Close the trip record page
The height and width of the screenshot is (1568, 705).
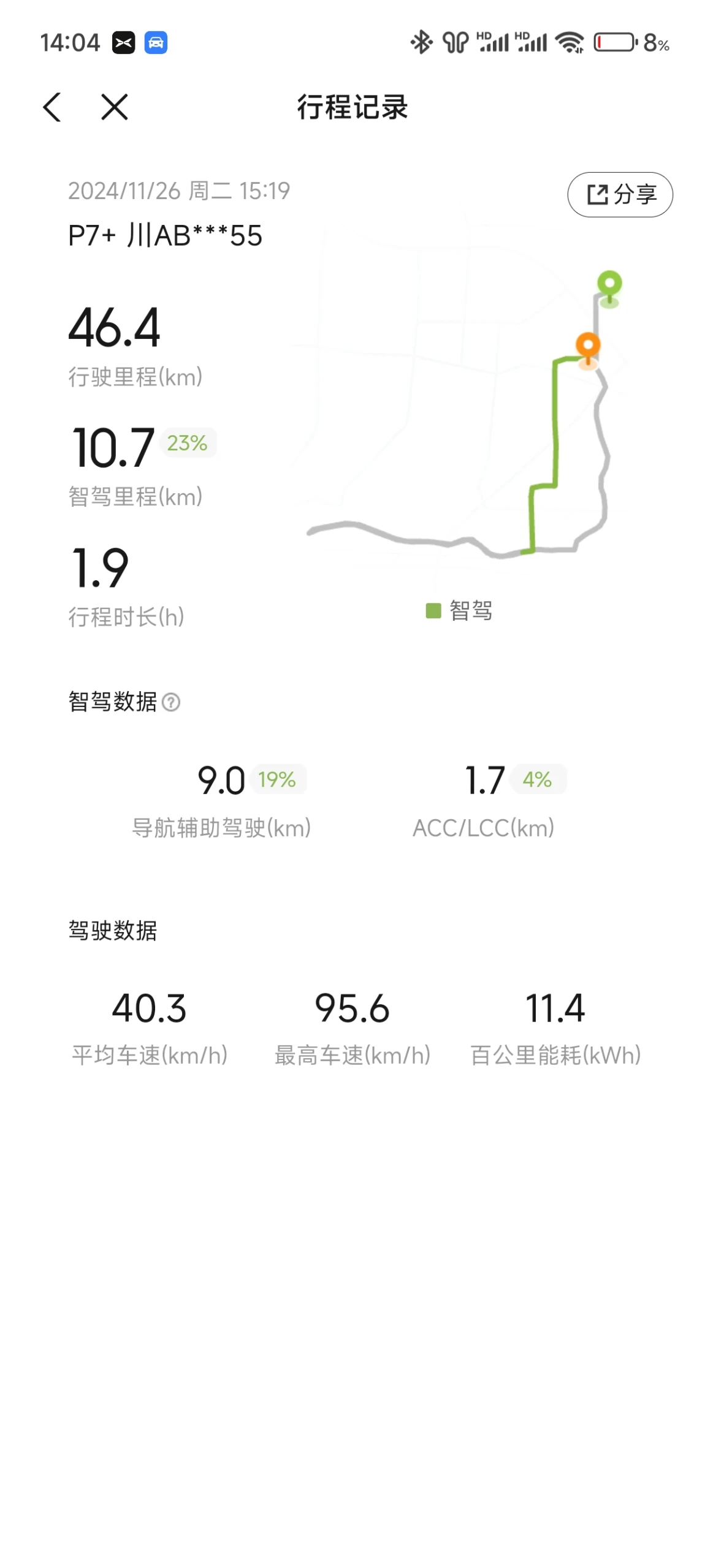114,107
